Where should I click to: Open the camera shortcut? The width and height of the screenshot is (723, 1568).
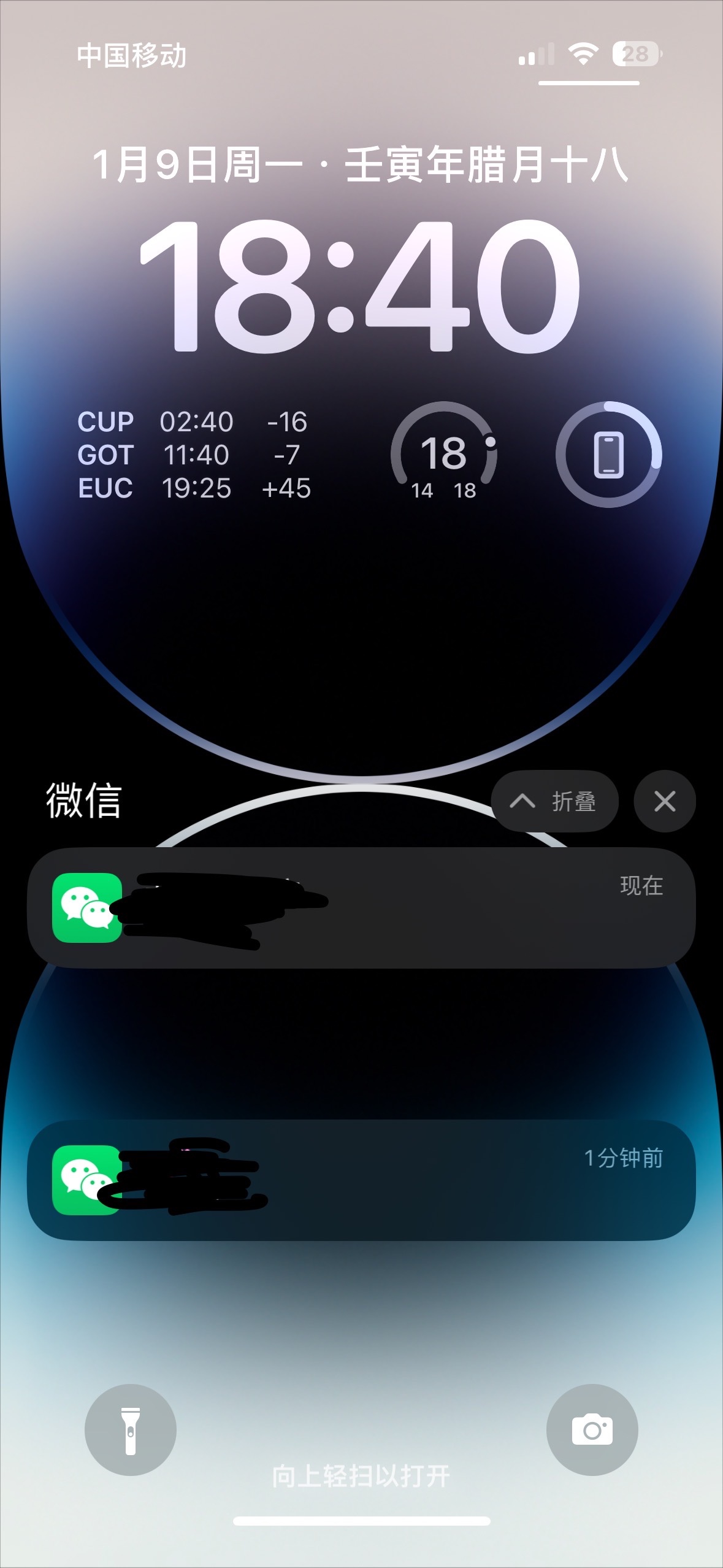coord(592,1430)
